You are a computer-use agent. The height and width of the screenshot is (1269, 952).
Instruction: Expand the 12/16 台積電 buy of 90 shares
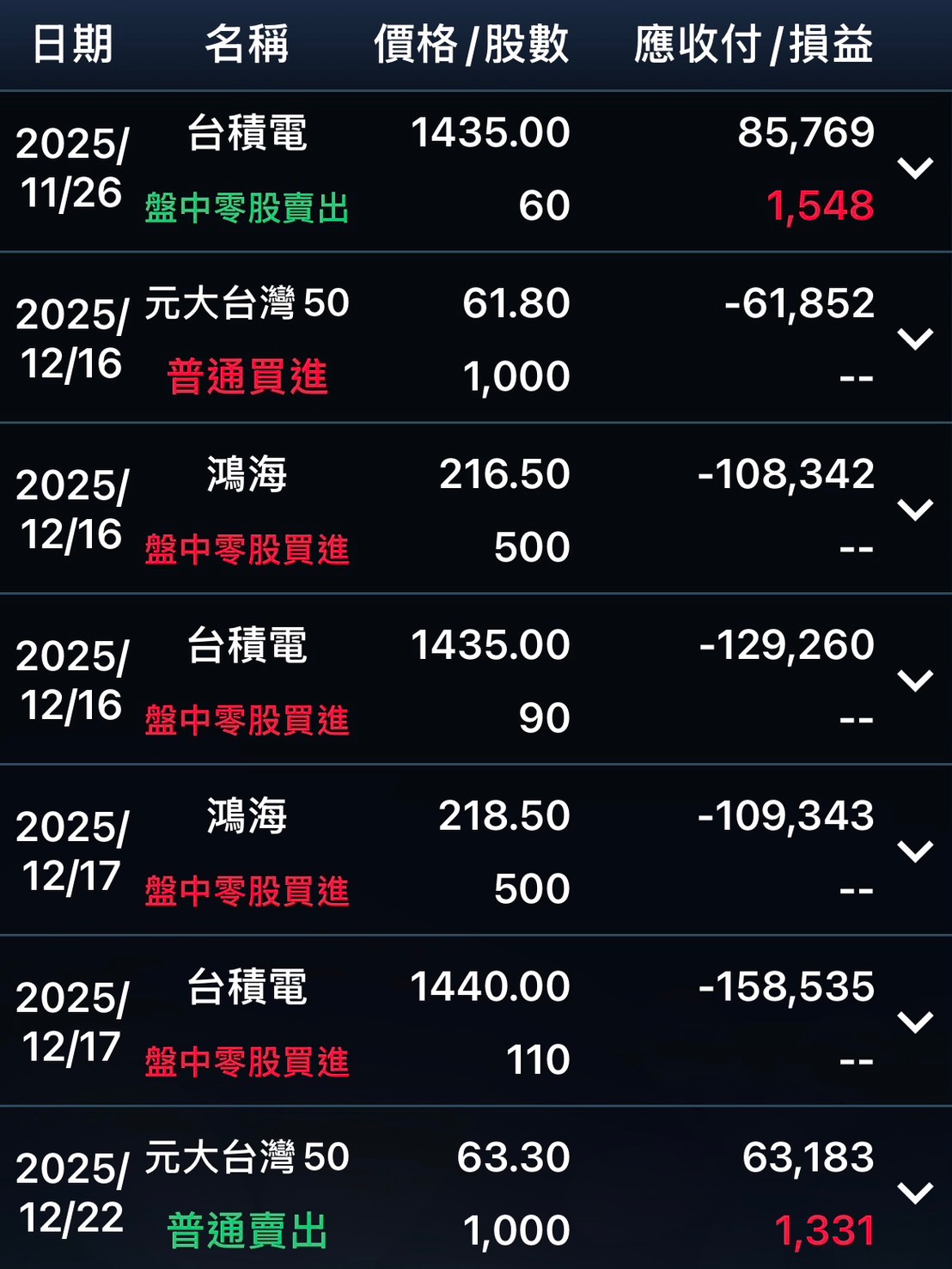915,681
